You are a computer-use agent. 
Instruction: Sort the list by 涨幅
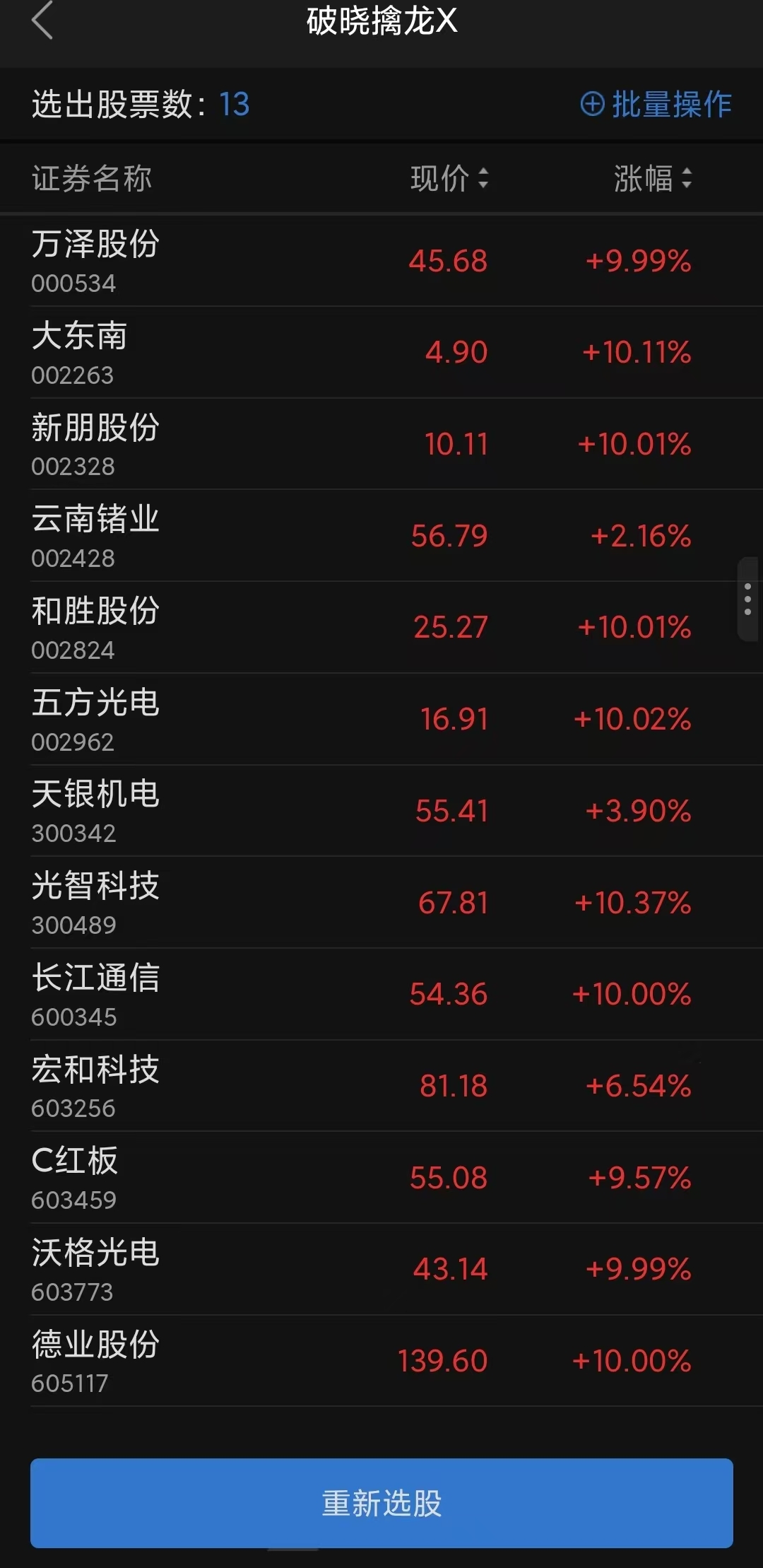[x=652, y=178]
